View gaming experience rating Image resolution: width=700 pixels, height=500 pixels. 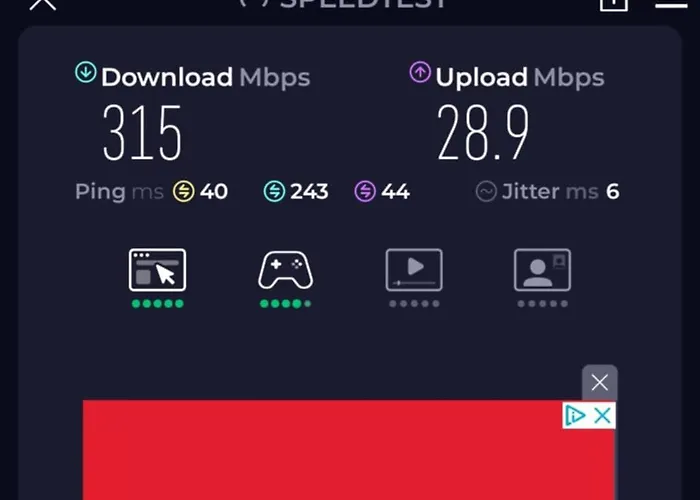(x=285, y=270)
